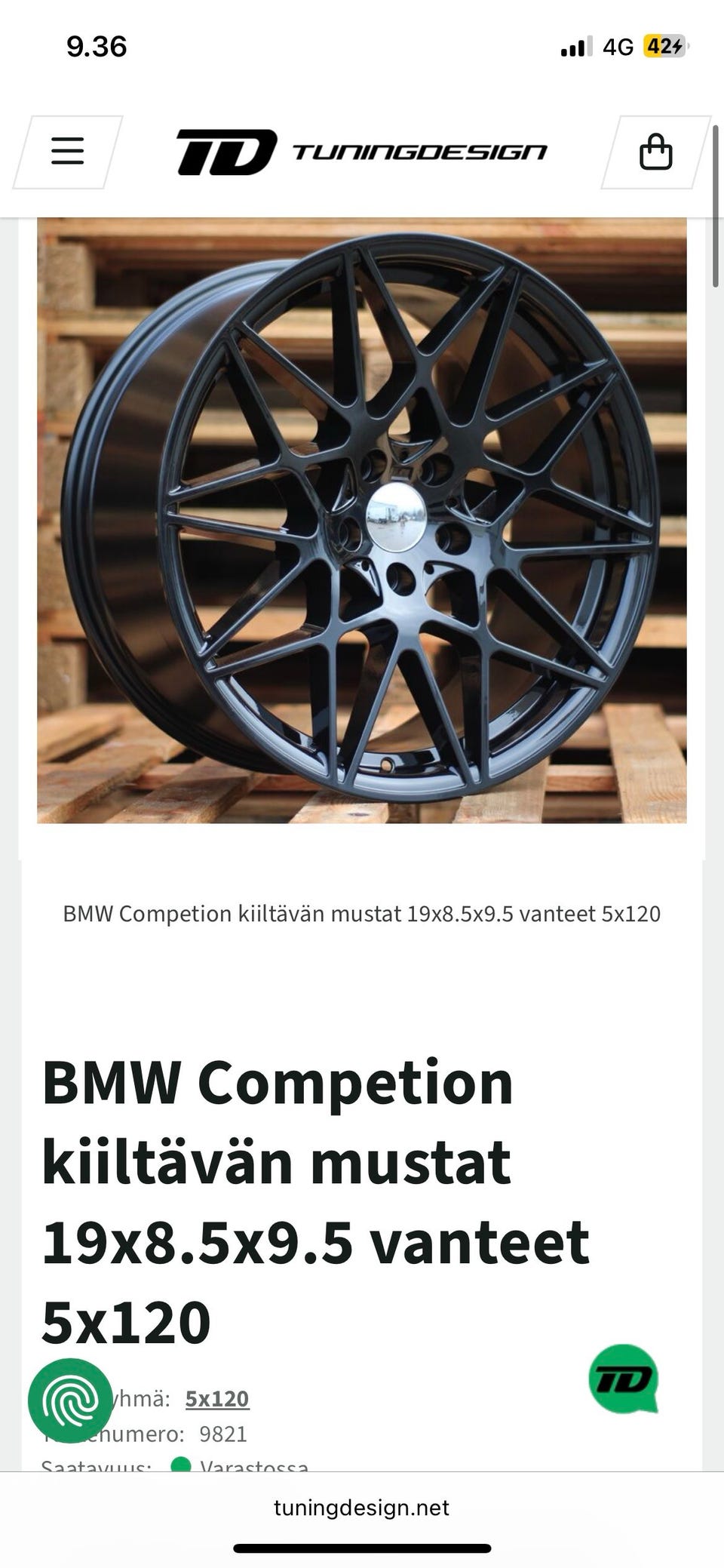Open the 5x120 category link

tap(217, 1398)
